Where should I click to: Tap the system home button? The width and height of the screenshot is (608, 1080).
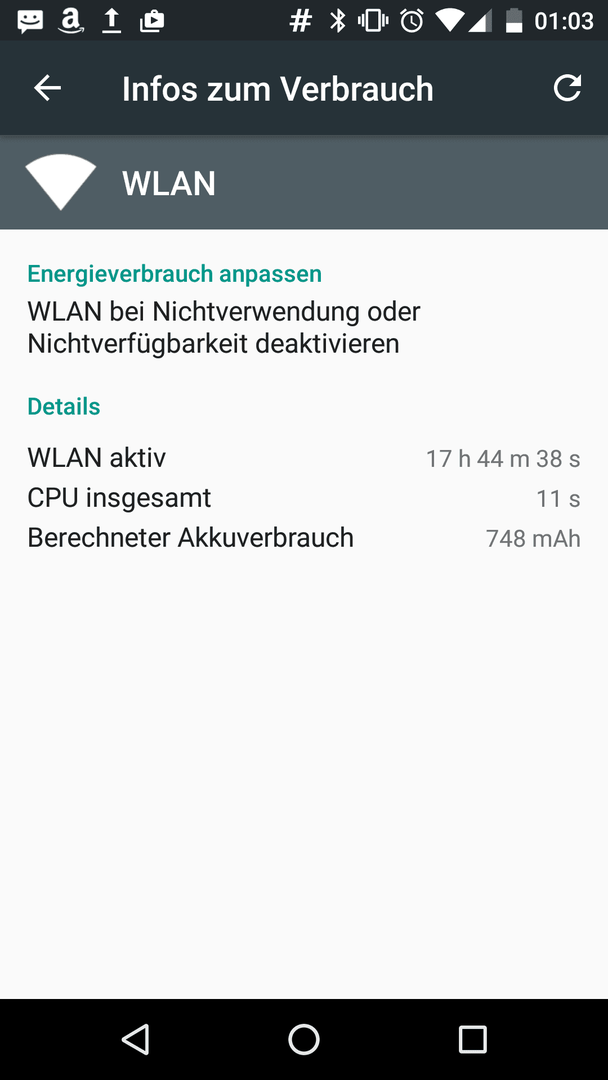click(x=304, y=1038)
